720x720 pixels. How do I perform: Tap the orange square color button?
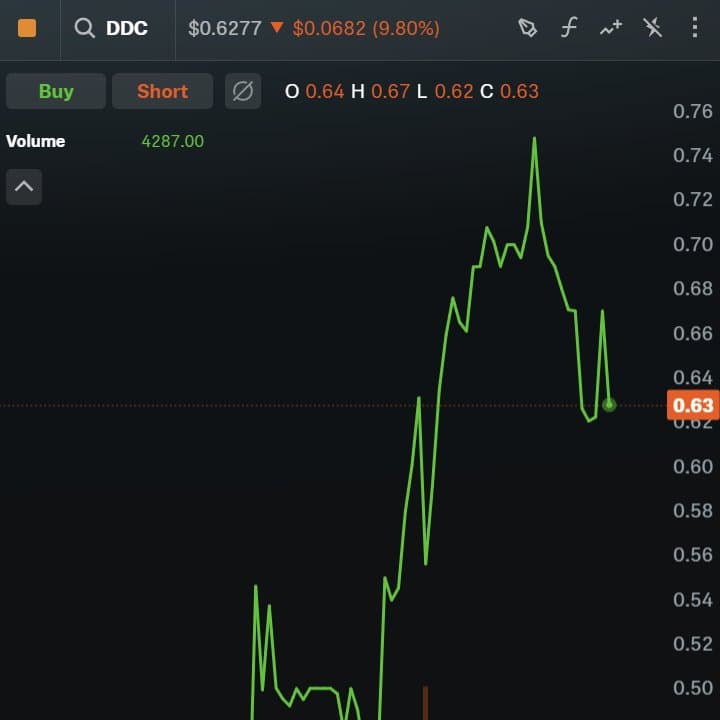click(x=27, y=28)
